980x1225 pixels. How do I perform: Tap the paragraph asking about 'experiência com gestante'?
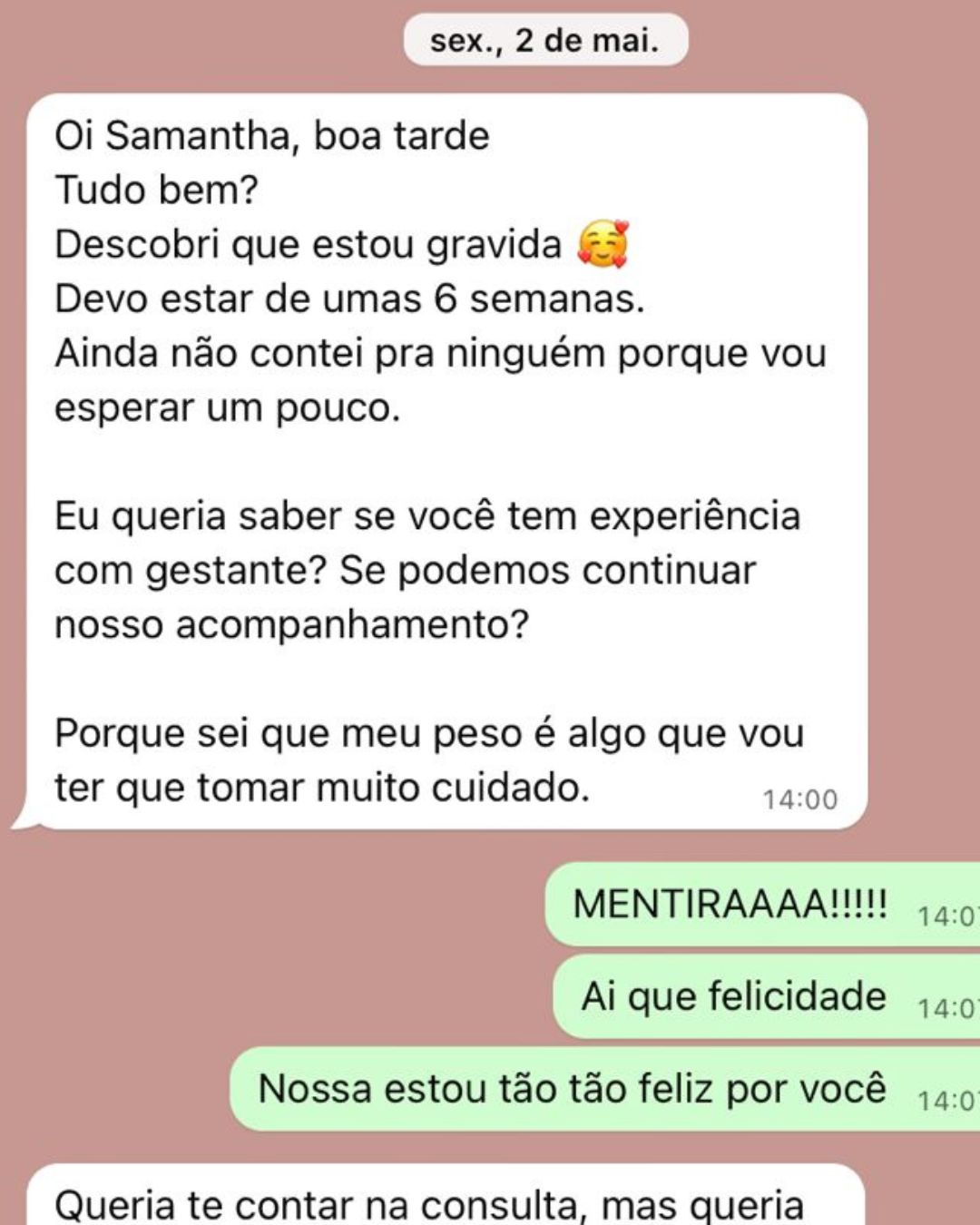pos(426,570)
